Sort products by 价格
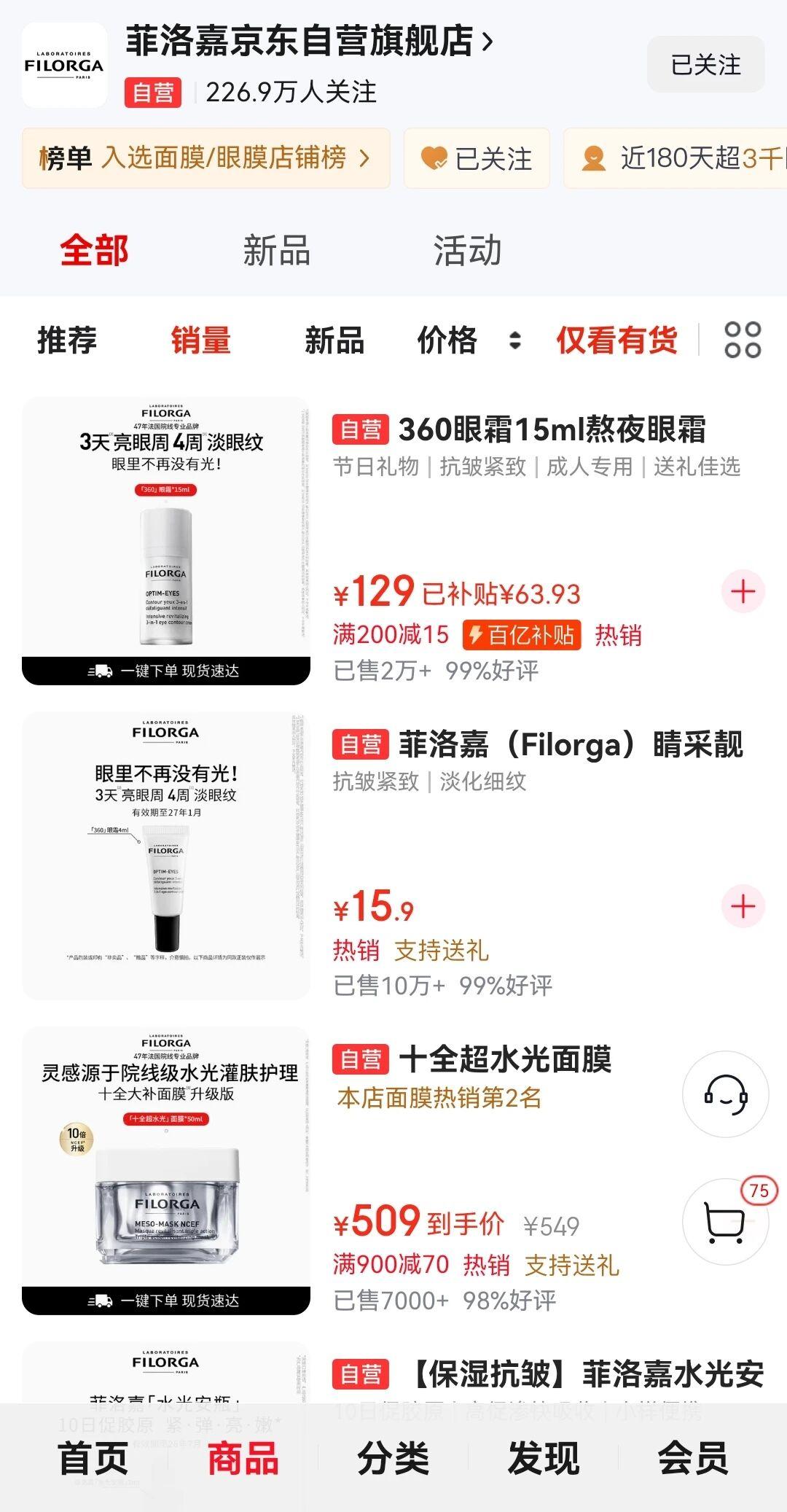The width and height of the screenshot is (787, 1512). [x=466, y=340]
